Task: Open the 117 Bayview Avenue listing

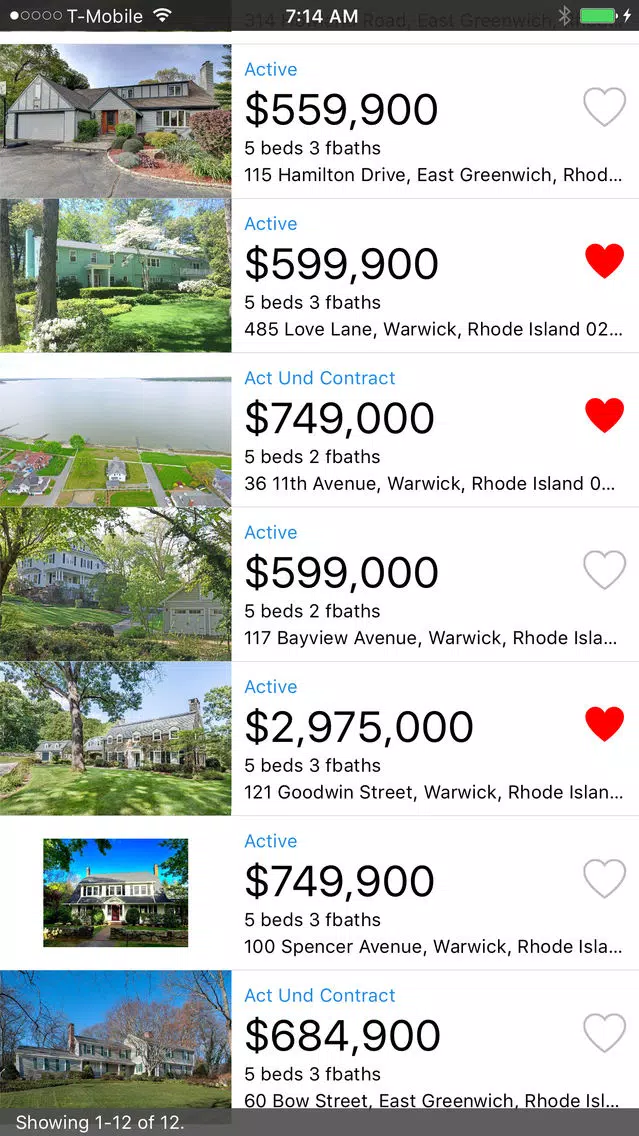Action: pos(320,584)
